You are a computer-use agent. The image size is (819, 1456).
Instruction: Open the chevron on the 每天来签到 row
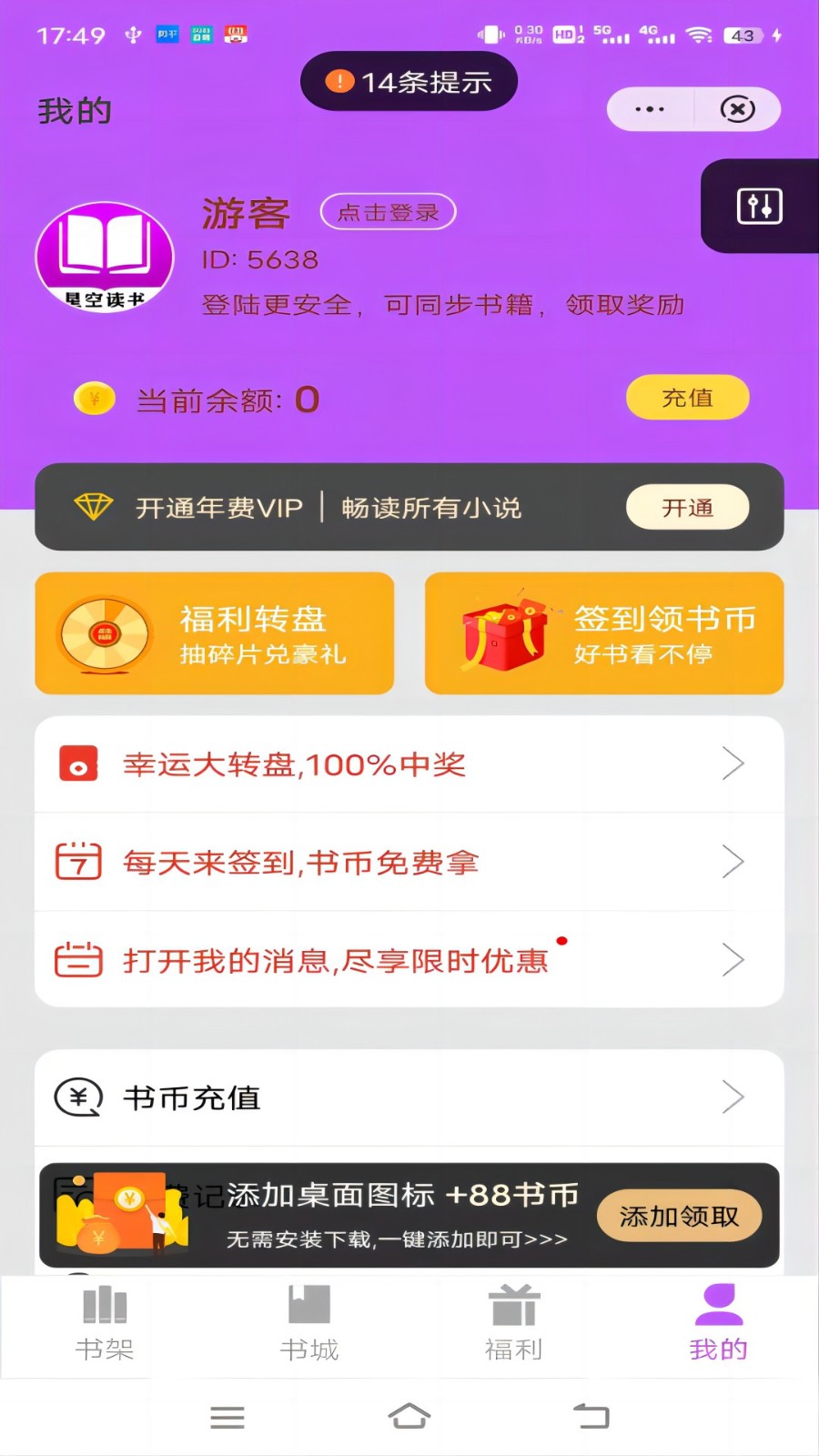point(733,863)
